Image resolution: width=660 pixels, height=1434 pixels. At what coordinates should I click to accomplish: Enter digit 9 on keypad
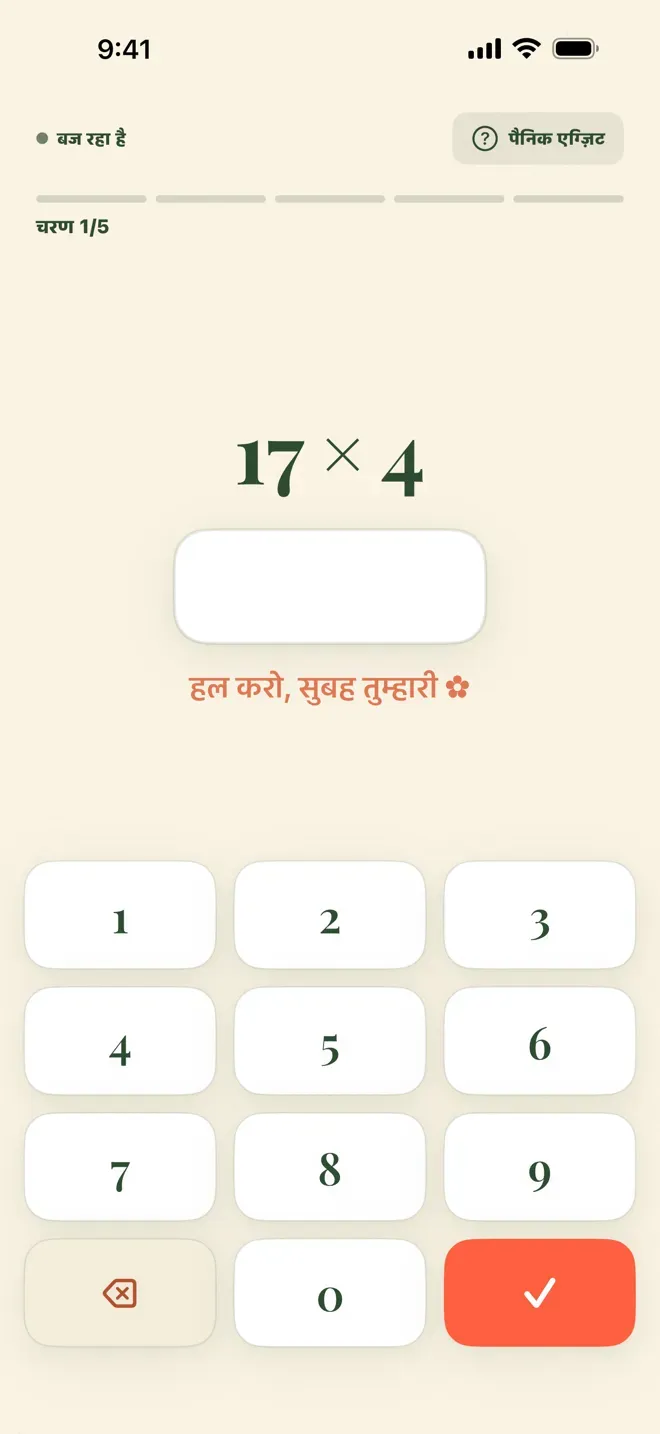[540, 1167]
